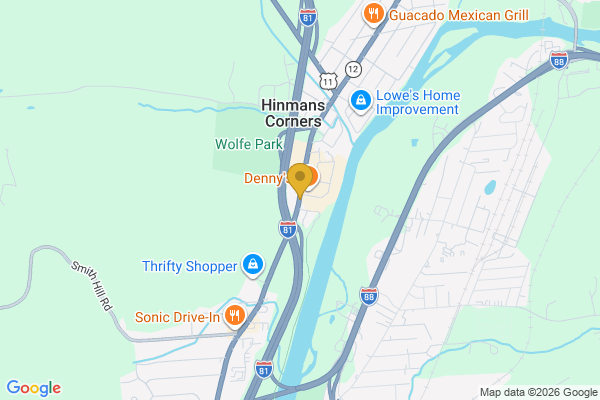The height and width of the screenshot is (400, 600).
Task: Open the Sonic Drive-In restaurant marker
Action: 235,317
